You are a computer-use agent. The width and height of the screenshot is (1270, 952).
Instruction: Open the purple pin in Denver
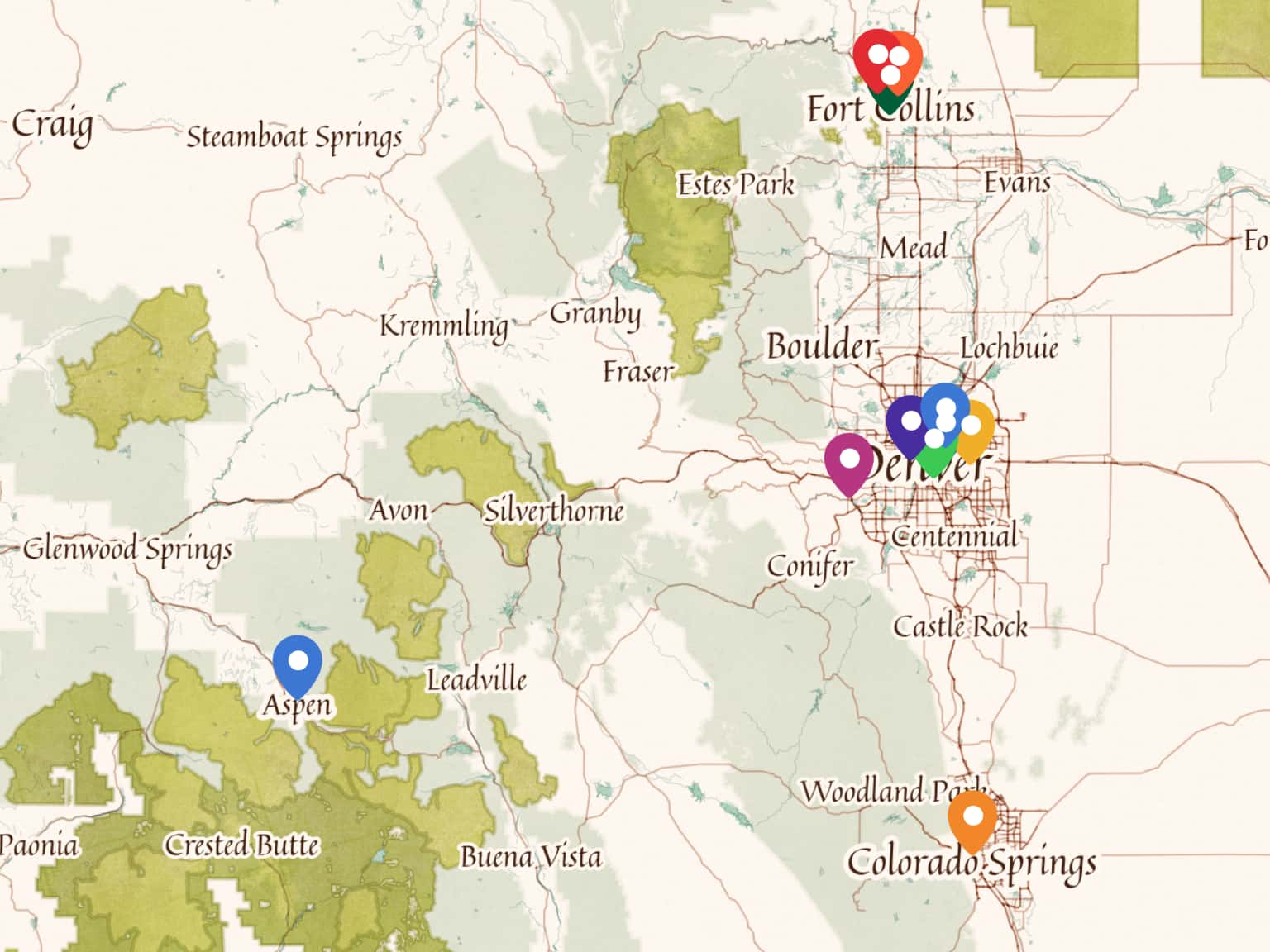(907, 421)
